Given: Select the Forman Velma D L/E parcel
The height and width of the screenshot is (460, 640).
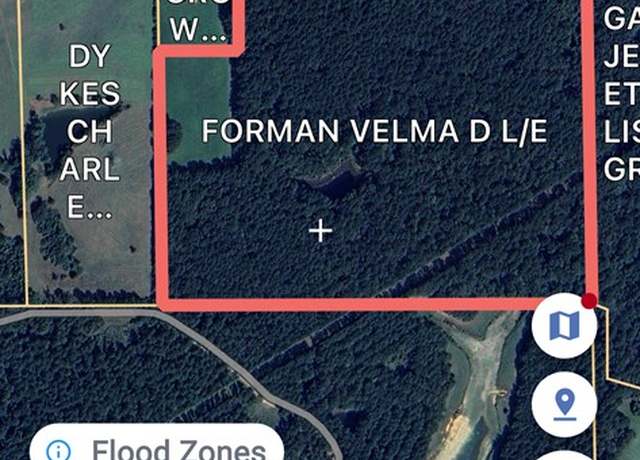Looking at the screenshot, I should tap(375, 131).
